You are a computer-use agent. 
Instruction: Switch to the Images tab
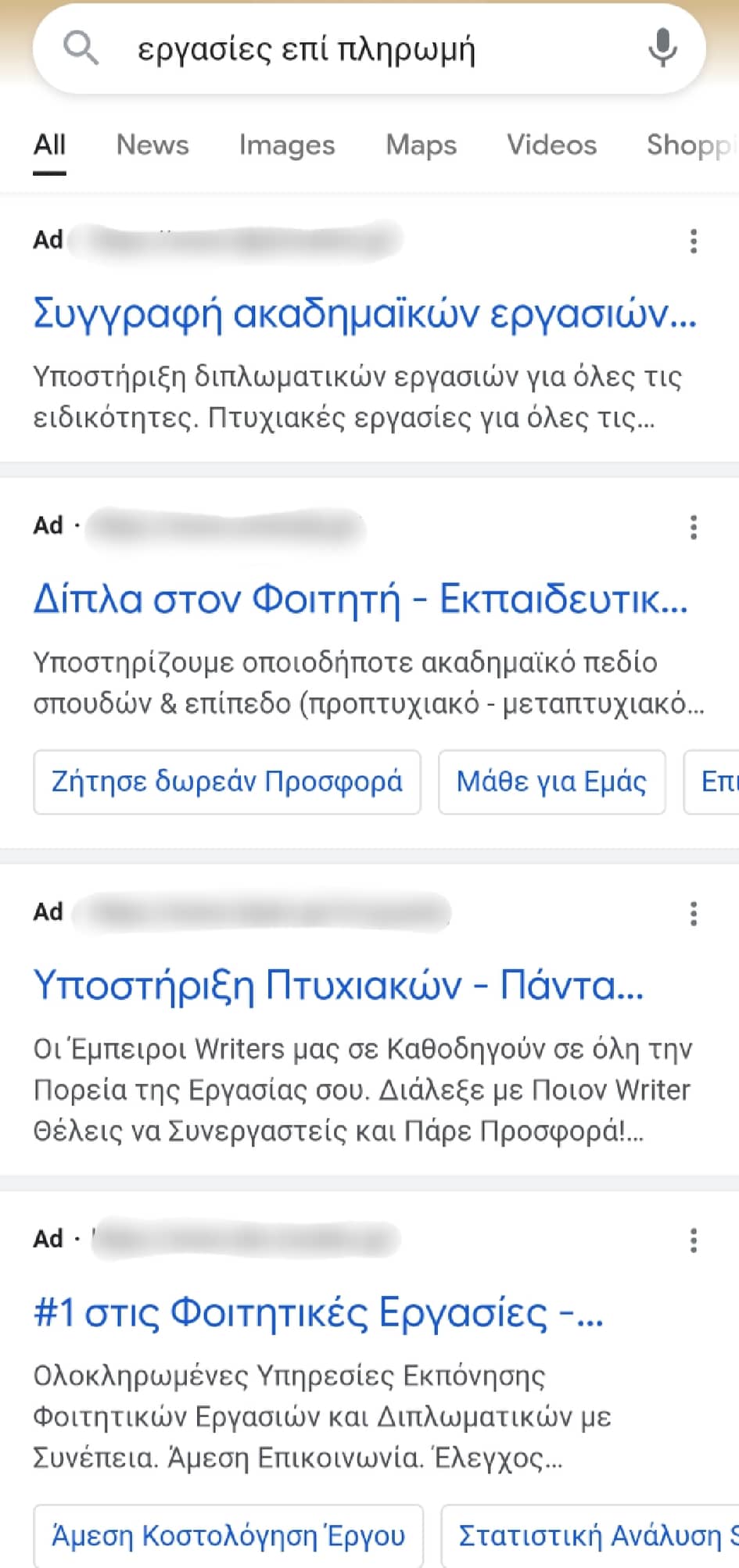pos(287,145)
